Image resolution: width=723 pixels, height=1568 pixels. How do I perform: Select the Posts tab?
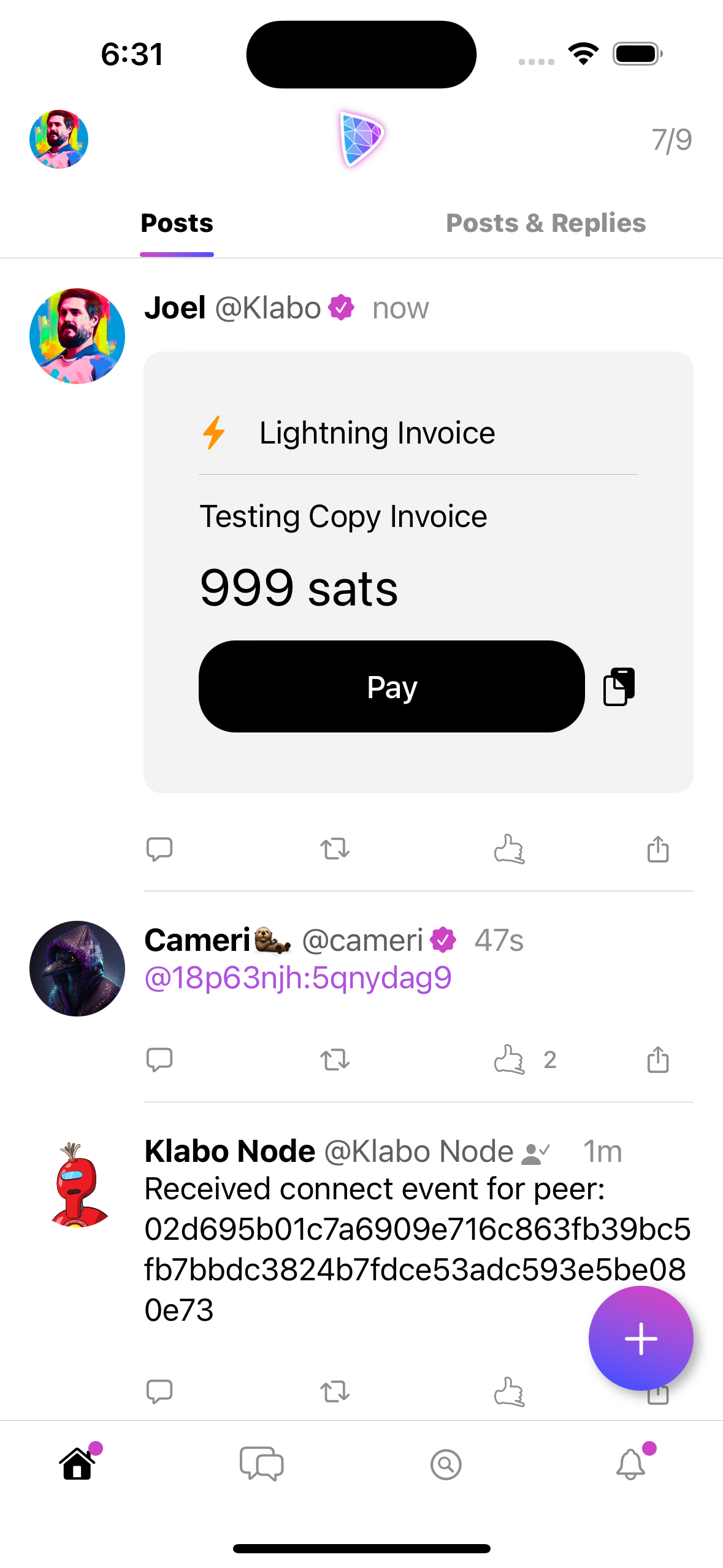[x=177, y=223]
